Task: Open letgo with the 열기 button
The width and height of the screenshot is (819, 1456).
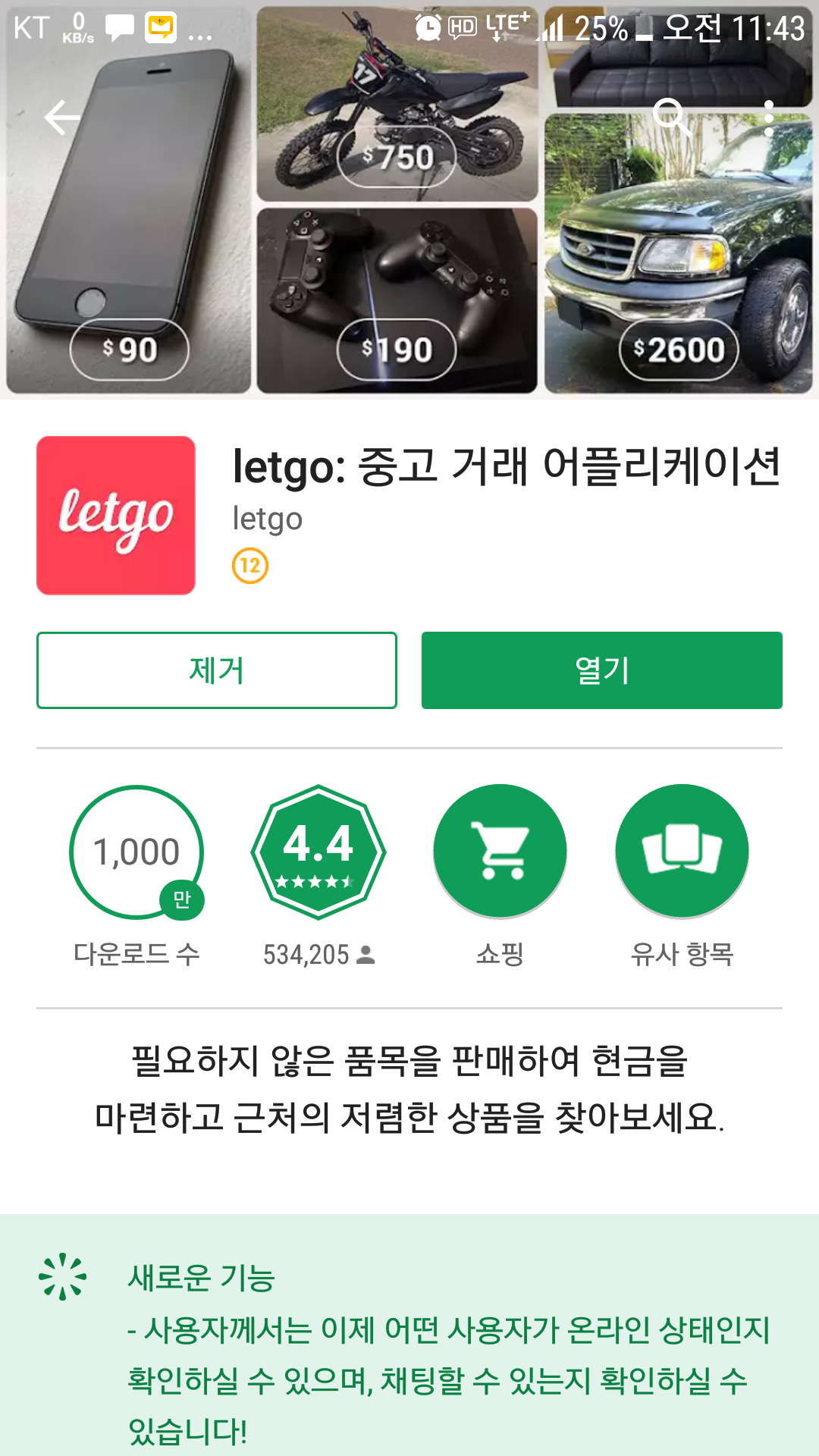Action: (601, 670)
